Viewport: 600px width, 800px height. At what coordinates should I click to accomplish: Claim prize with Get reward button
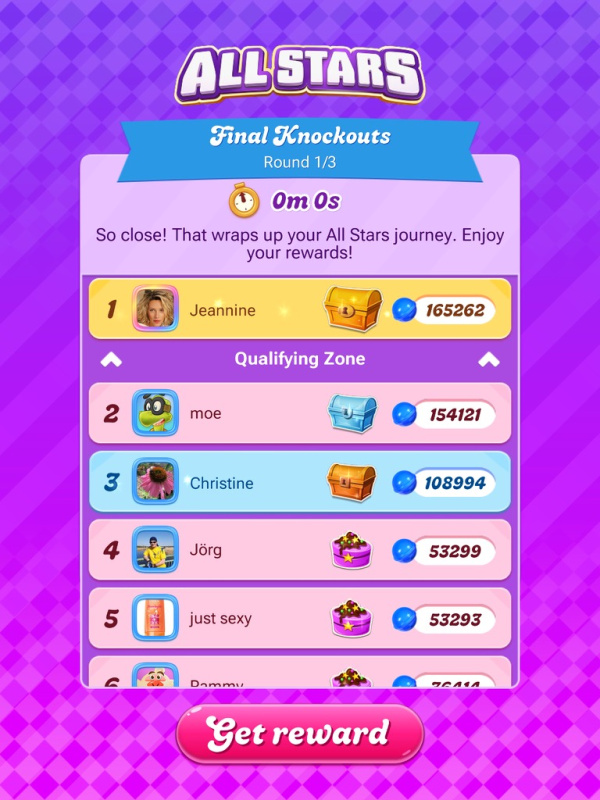pyautogui.click(x=299, y=734)
